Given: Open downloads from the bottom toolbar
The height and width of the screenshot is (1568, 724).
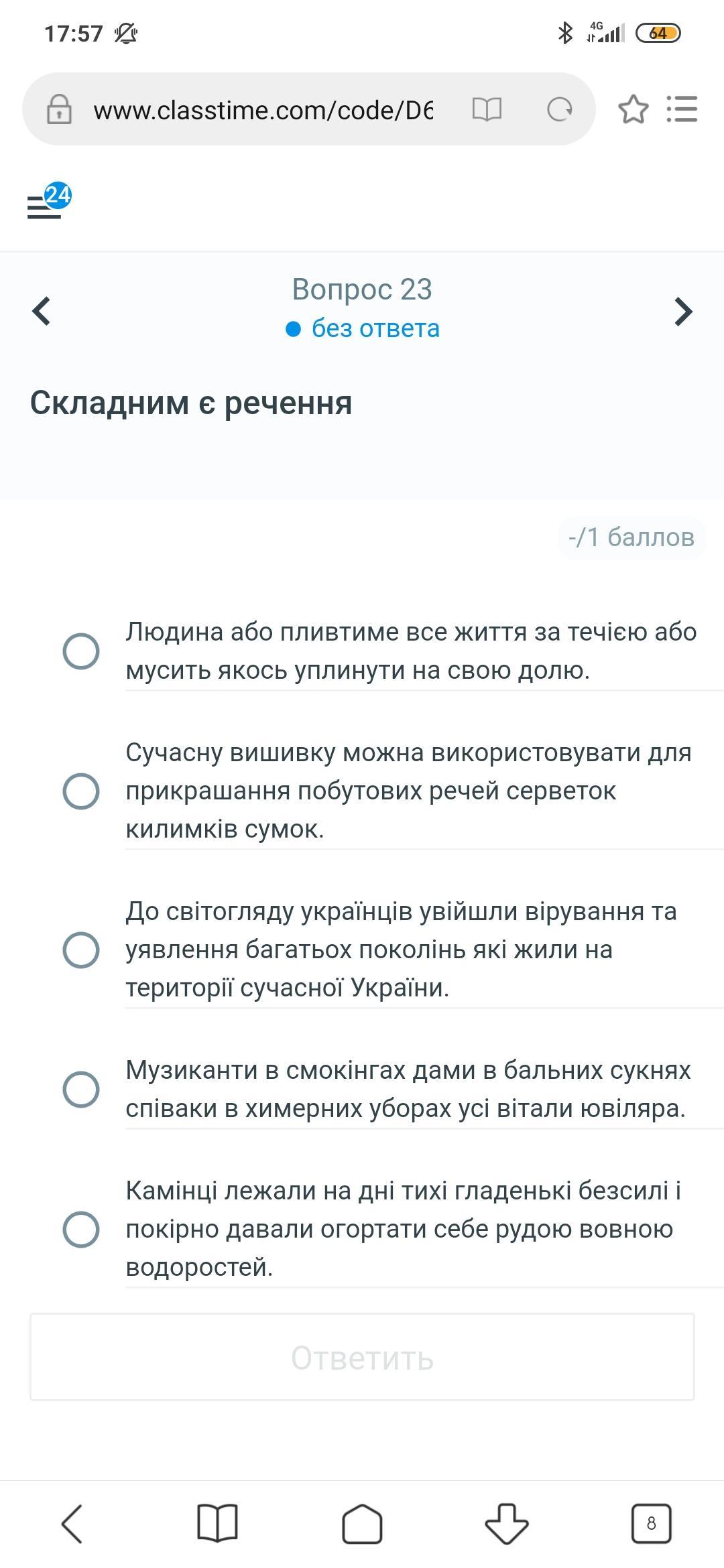Looking at the screenshot, I should tap(507, 1523).
